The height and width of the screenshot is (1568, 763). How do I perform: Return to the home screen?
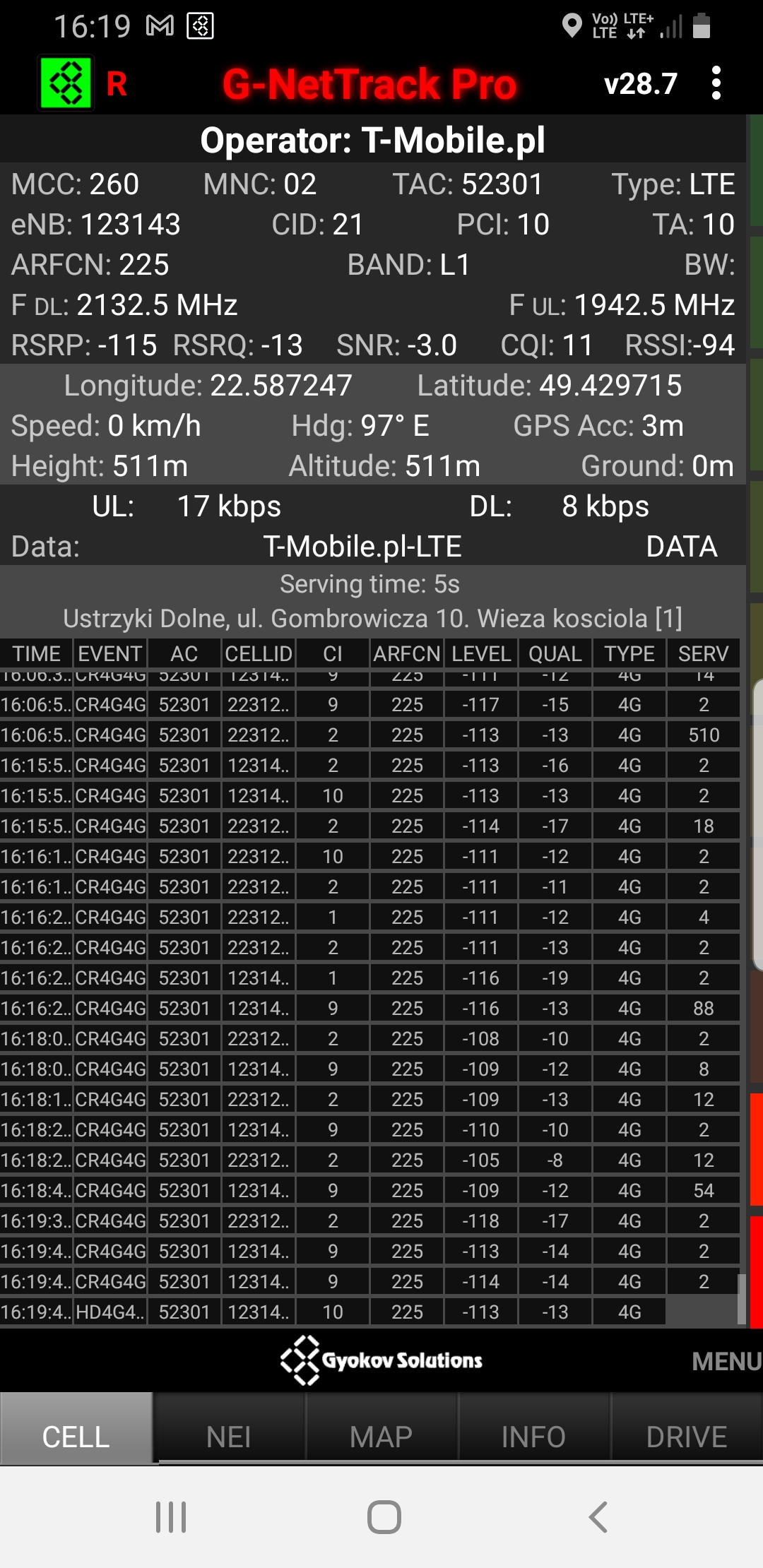pos(384,1516)
